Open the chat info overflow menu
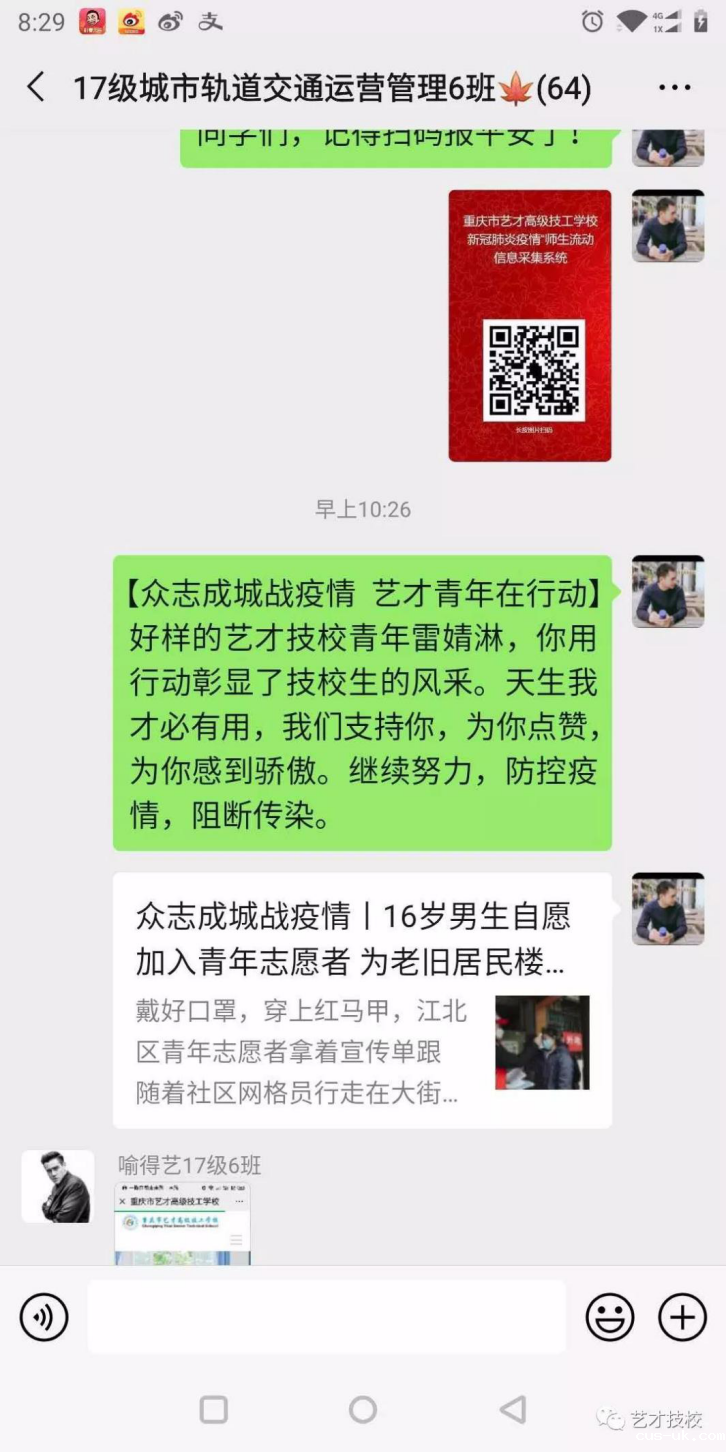The width and height of the screenshot is (726, 1452). [675, 88]
